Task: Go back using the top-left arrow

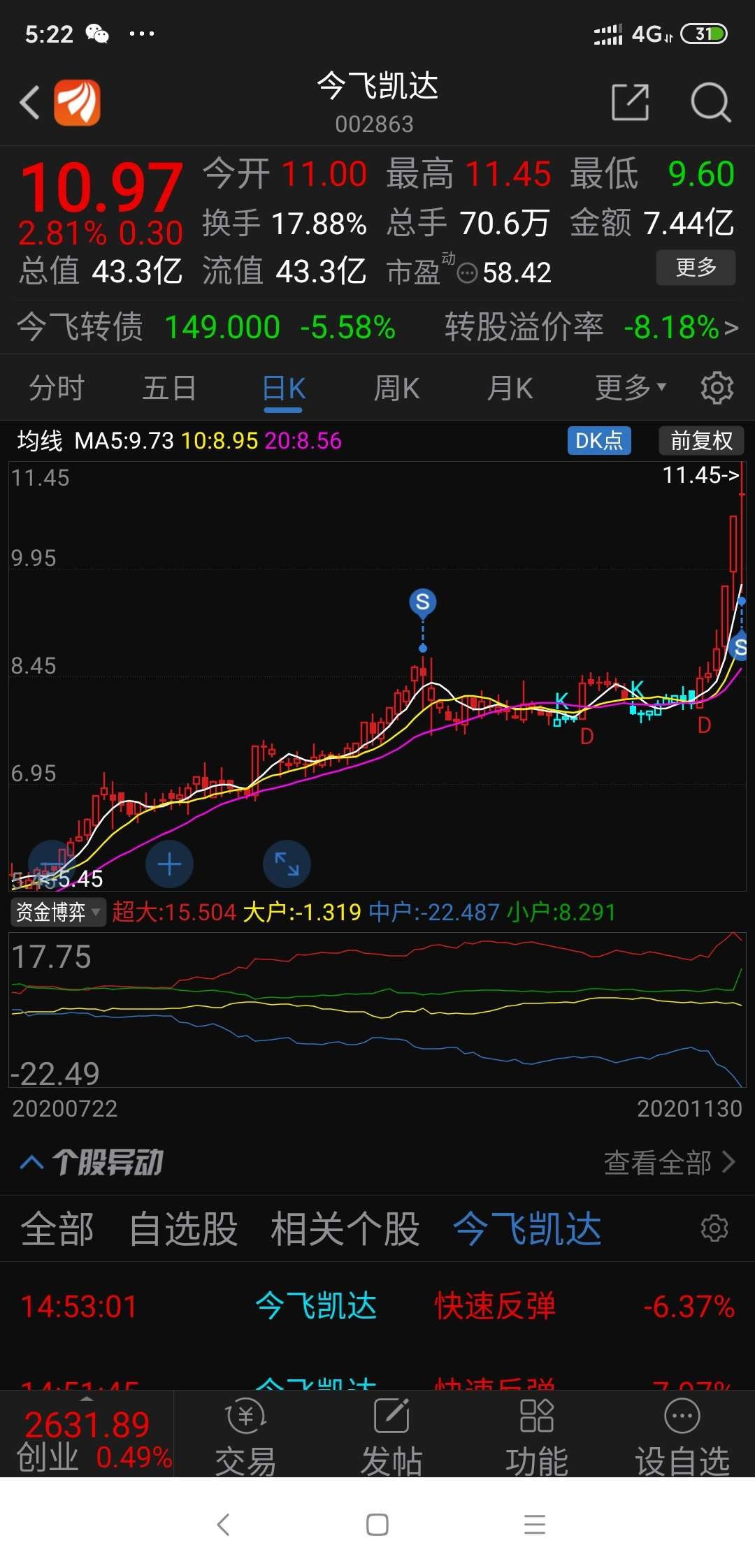Action: 29,103
